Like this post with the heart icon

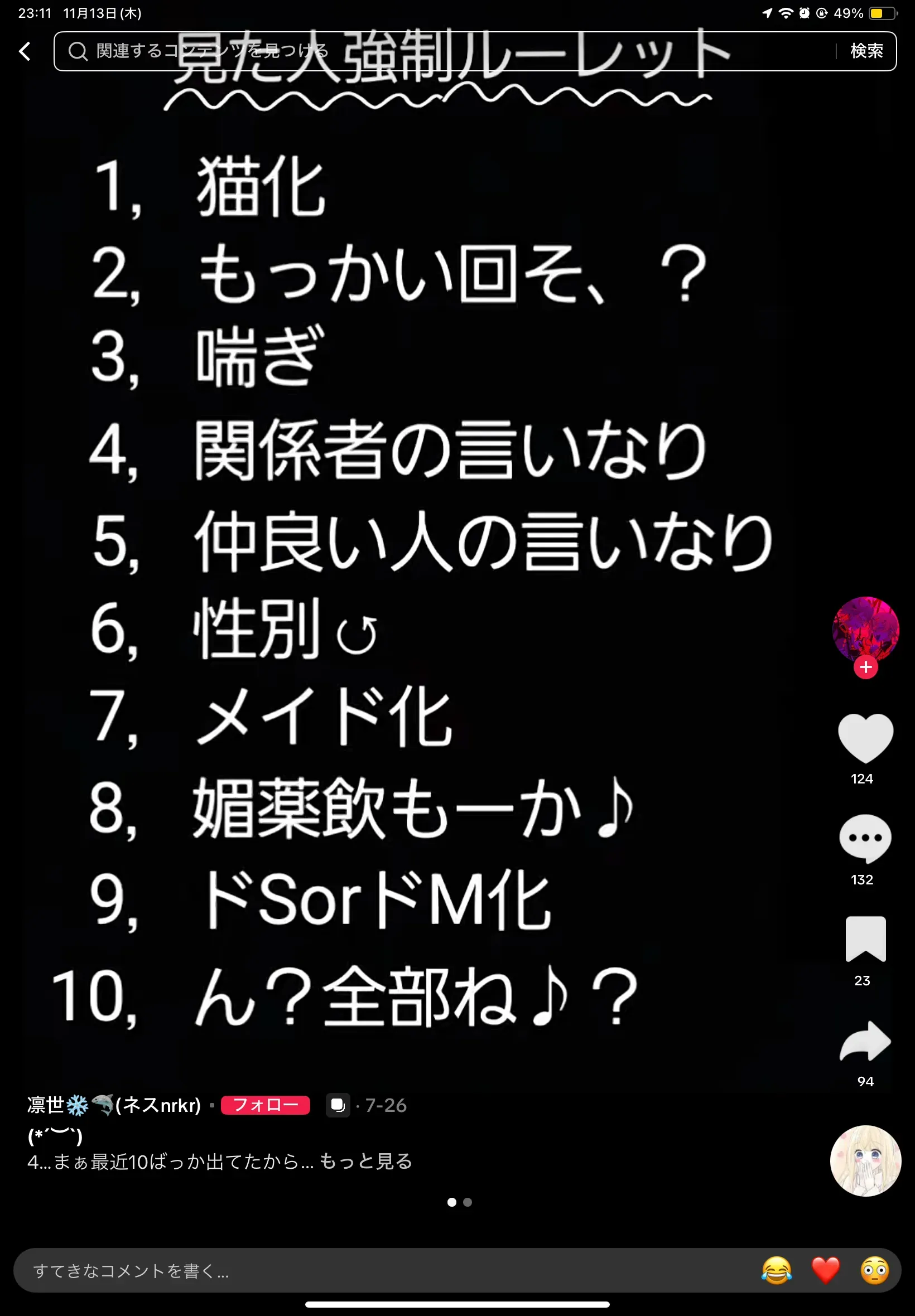click(x=865, y=737)
